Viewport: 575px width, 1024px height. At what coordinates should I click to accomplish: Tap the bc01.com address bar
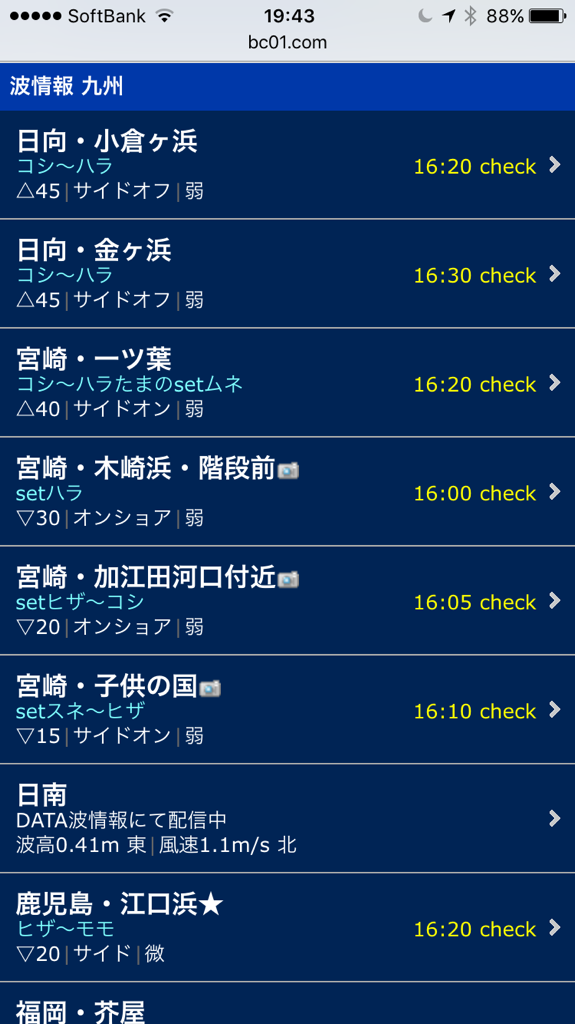[x=288, y=42]
